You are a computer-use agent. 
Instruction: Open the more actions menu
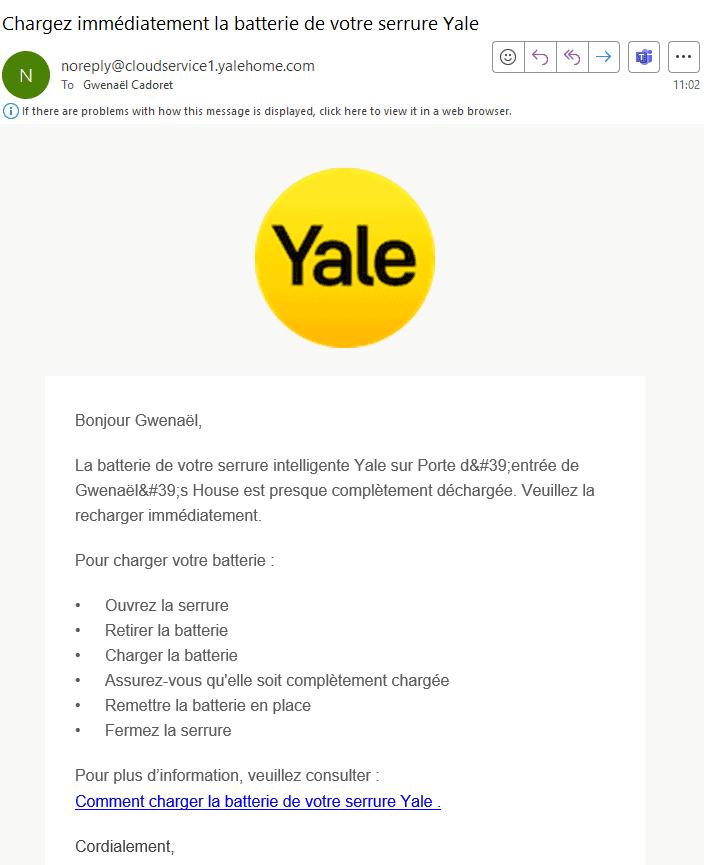[x=684, y=57]
